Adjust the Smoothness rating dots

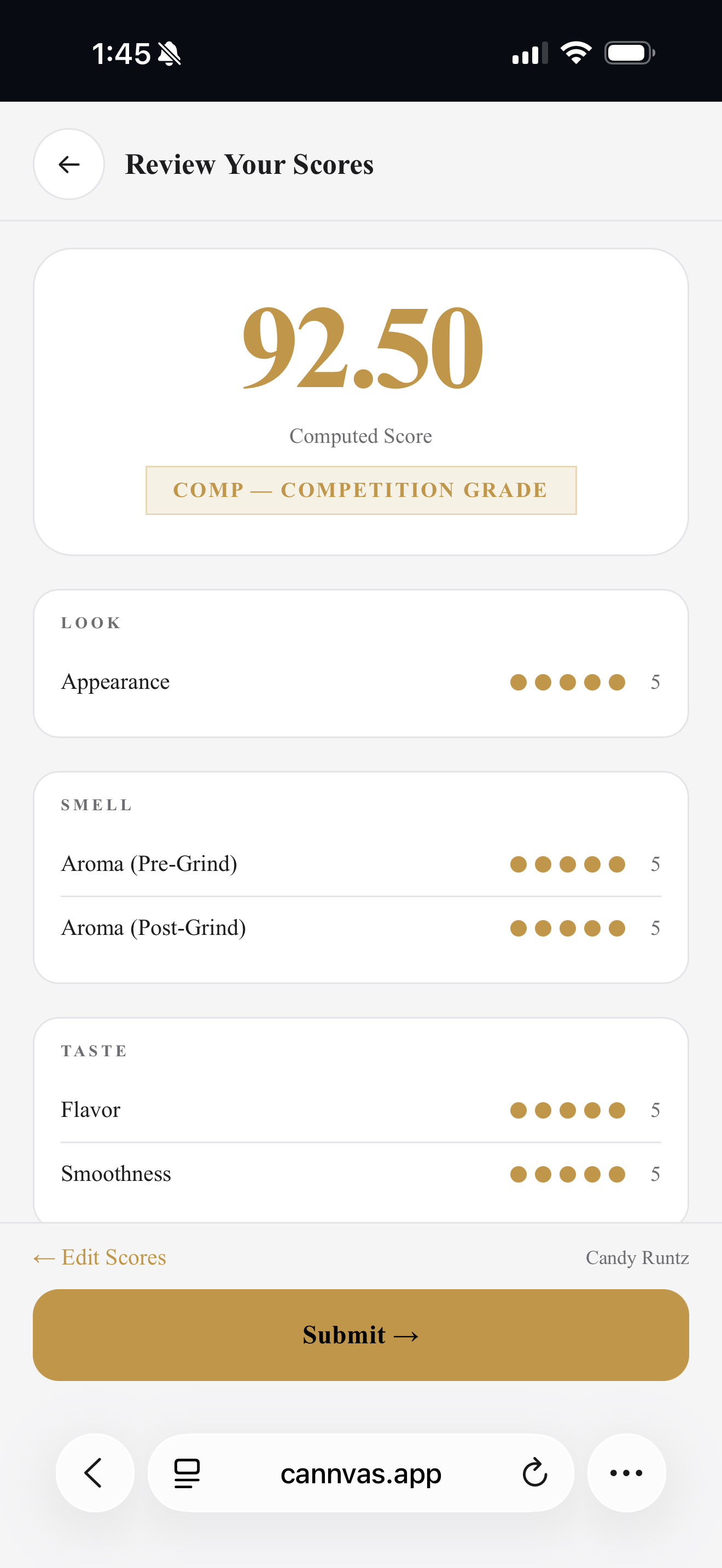pos(567,1174)
